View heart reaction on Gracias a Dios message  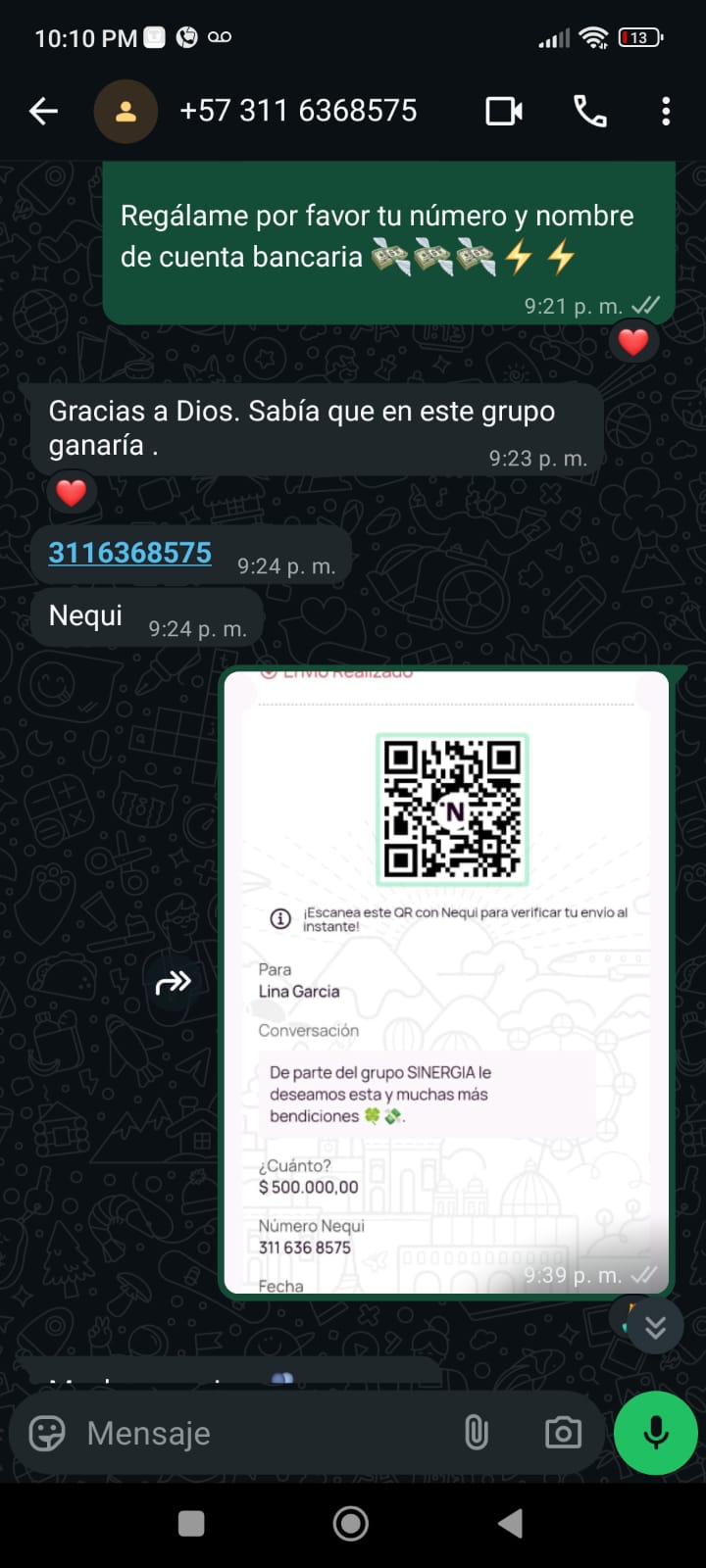point(71,492)
